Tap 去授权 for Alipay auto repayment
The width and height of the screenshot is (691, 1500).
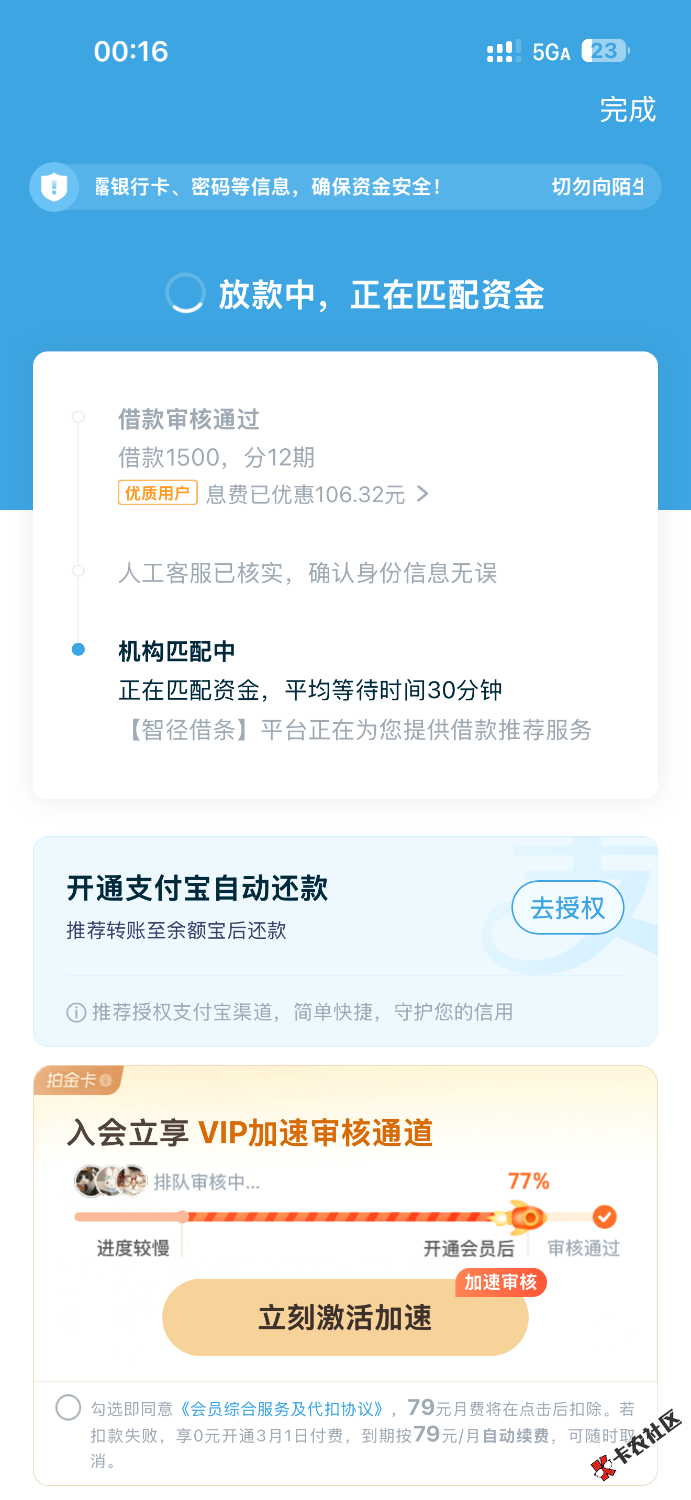click(x=567, y=908)
